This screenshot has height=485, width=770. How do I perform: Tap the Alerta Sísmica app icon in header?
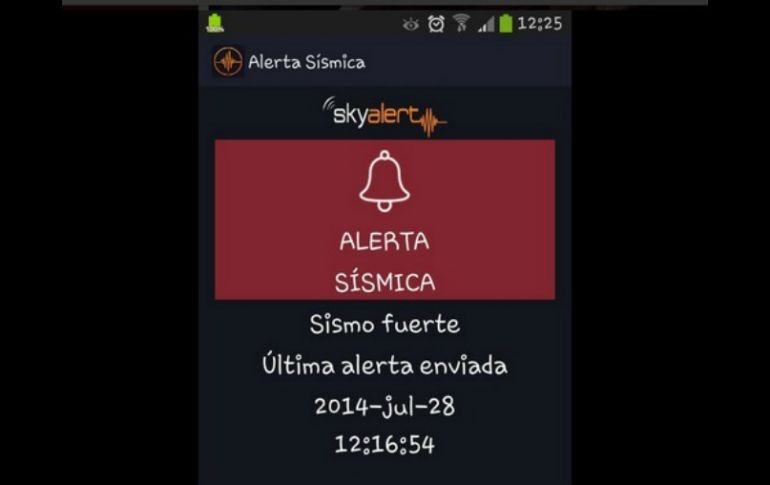point(228,62)
